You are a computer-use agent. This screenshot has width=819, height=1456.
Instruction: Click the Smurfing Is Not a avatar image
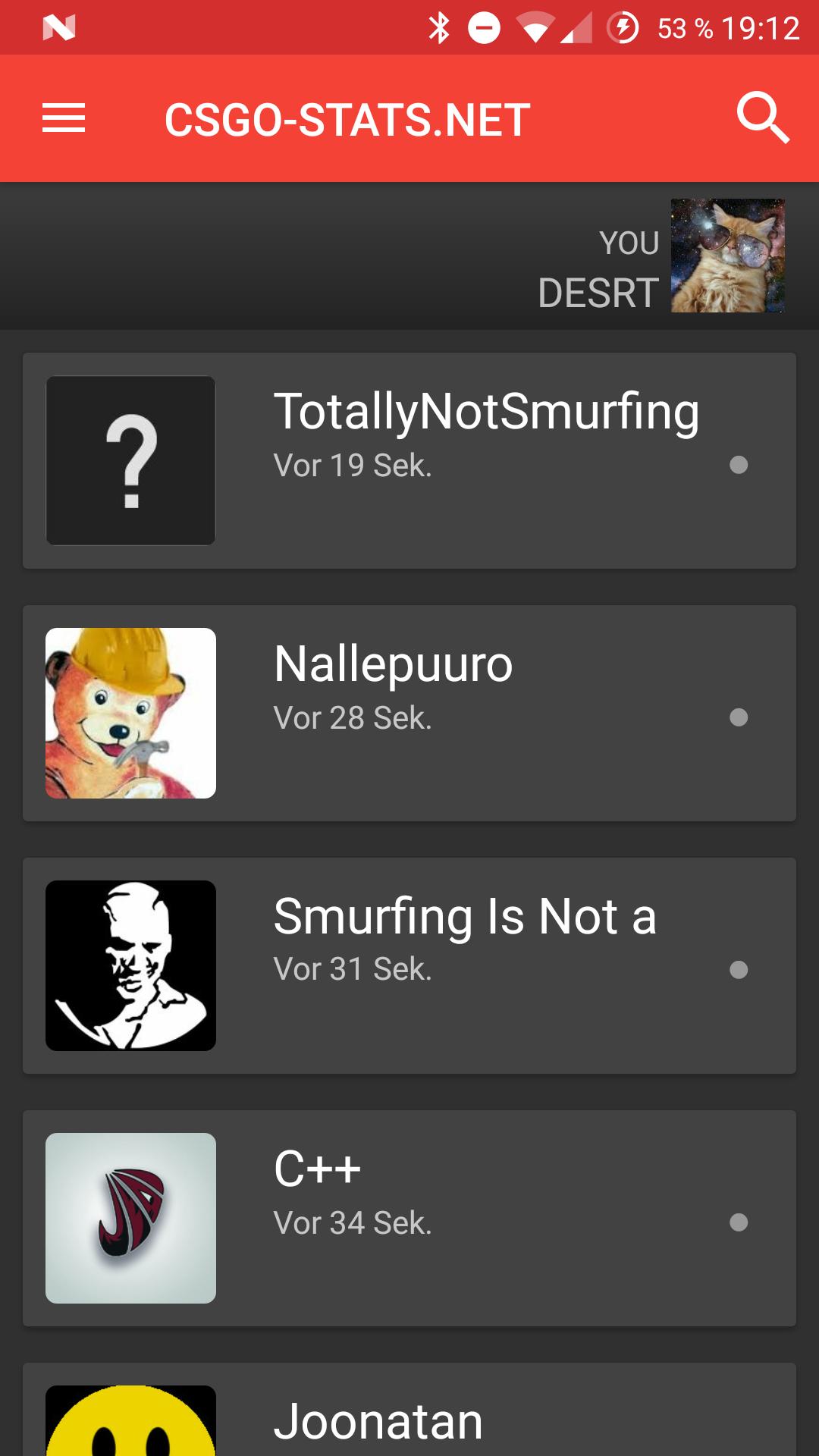pyautogui.click(x=130, y=965)
